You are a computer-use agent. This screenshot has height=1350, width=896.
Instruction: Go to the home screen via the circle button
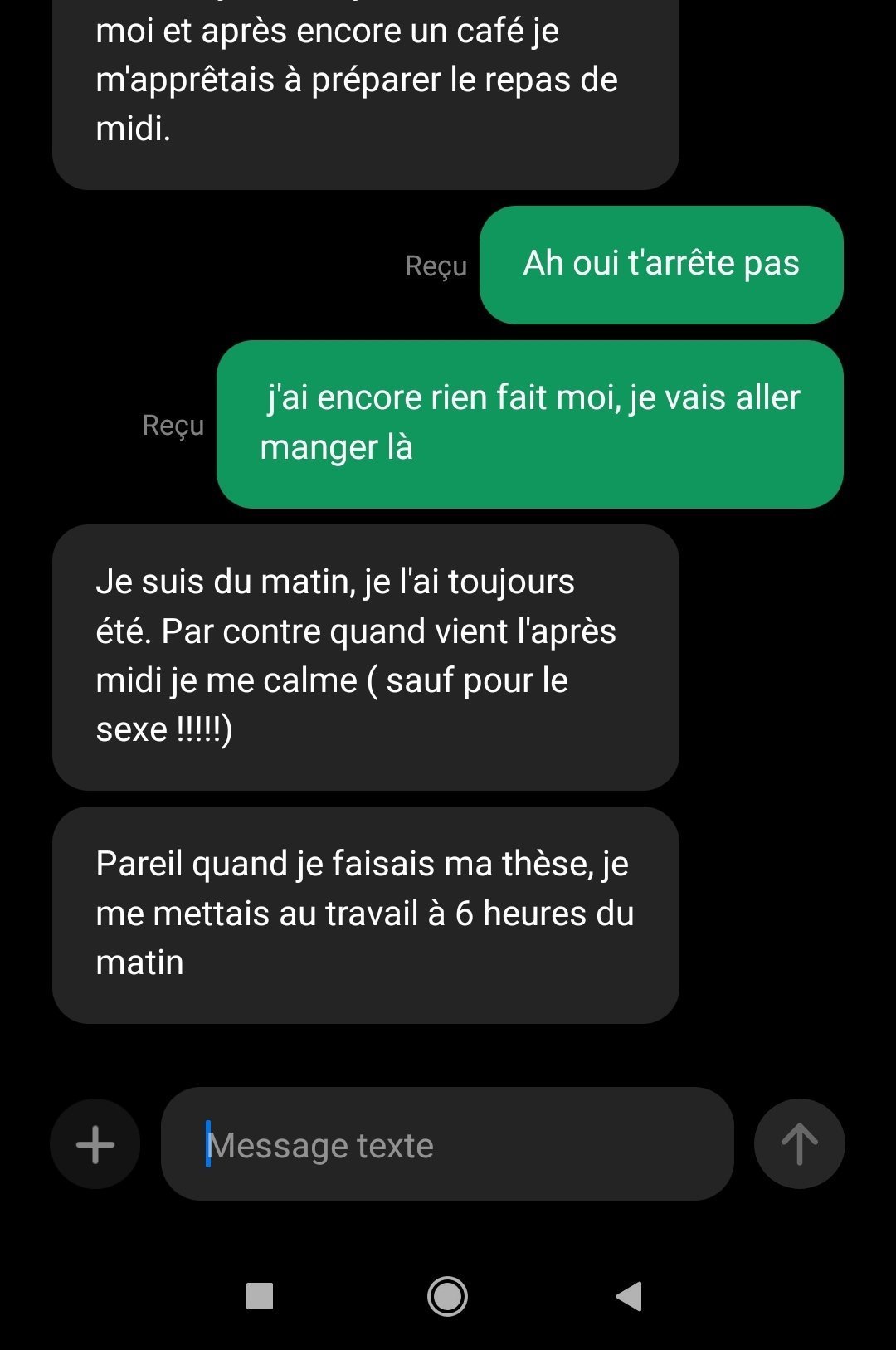[447, 1295]
